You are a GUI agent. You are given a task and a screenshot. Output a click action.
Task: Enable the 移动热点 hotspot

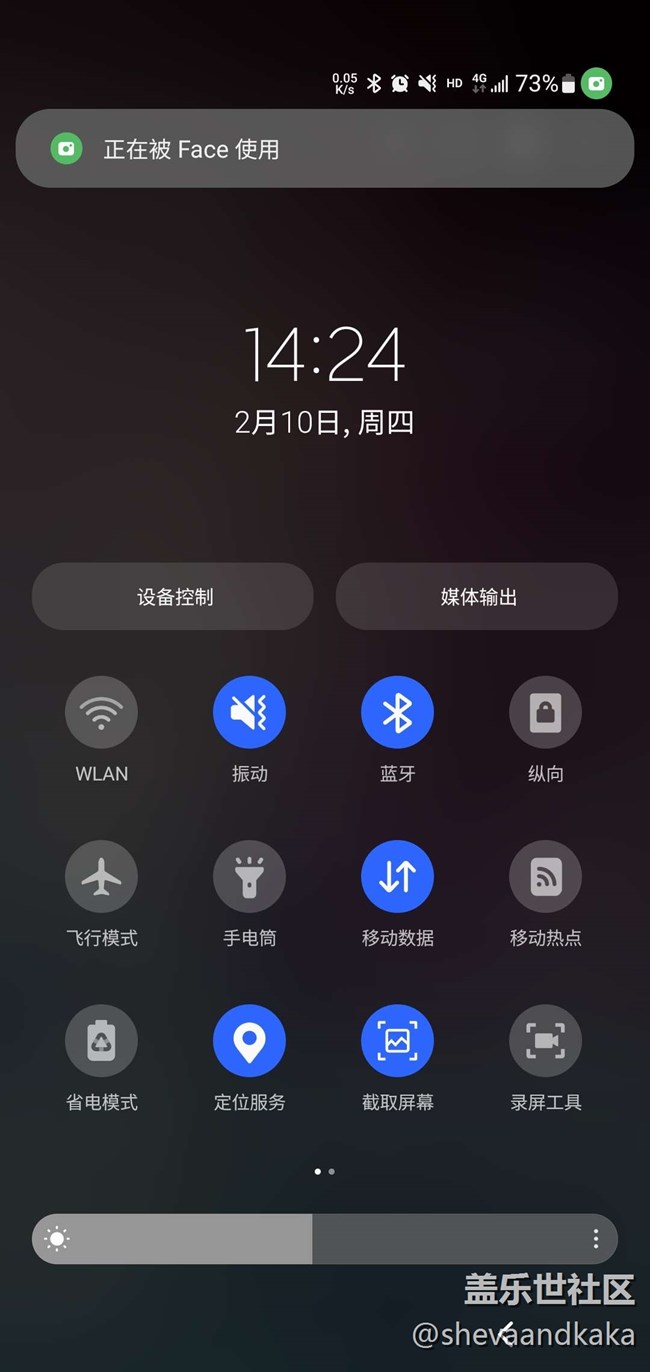click(x=545, y=877)
